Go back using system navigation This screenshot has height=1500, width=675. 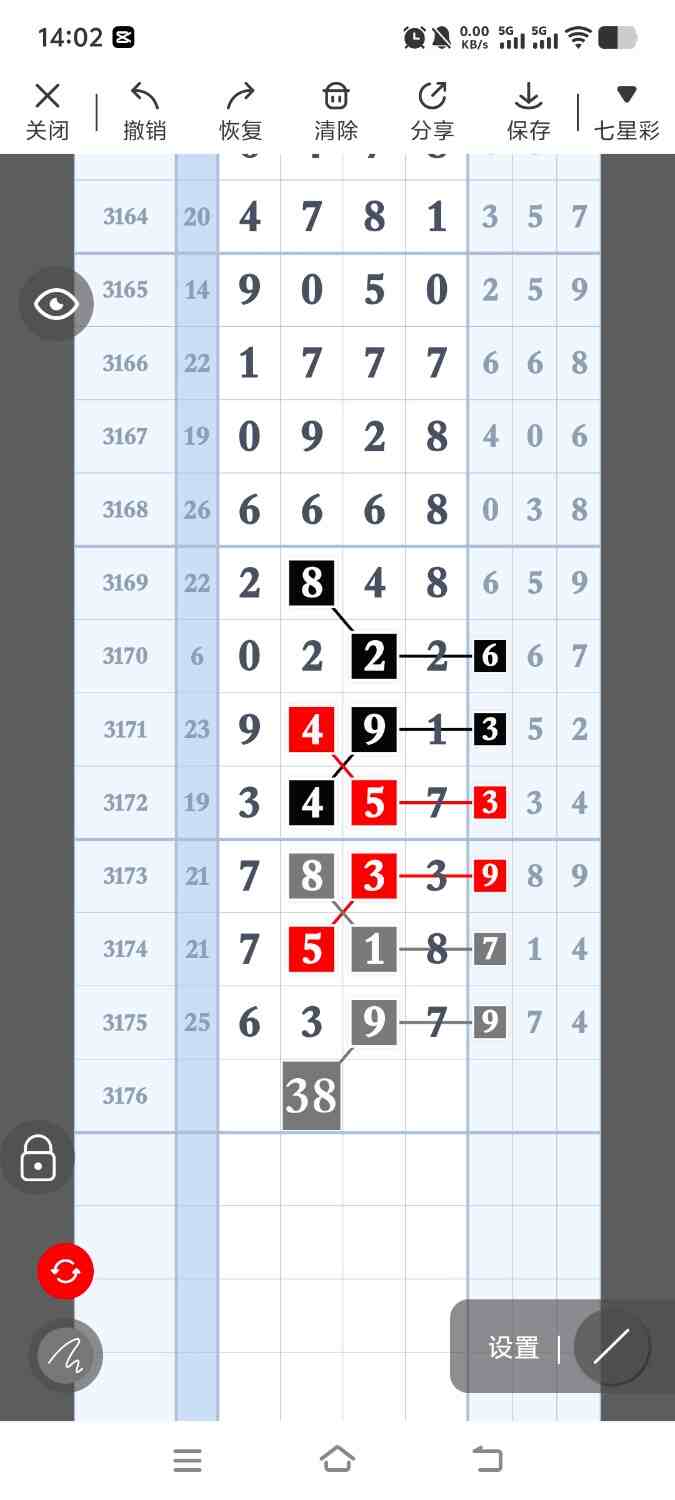[x=487, y=1460]
